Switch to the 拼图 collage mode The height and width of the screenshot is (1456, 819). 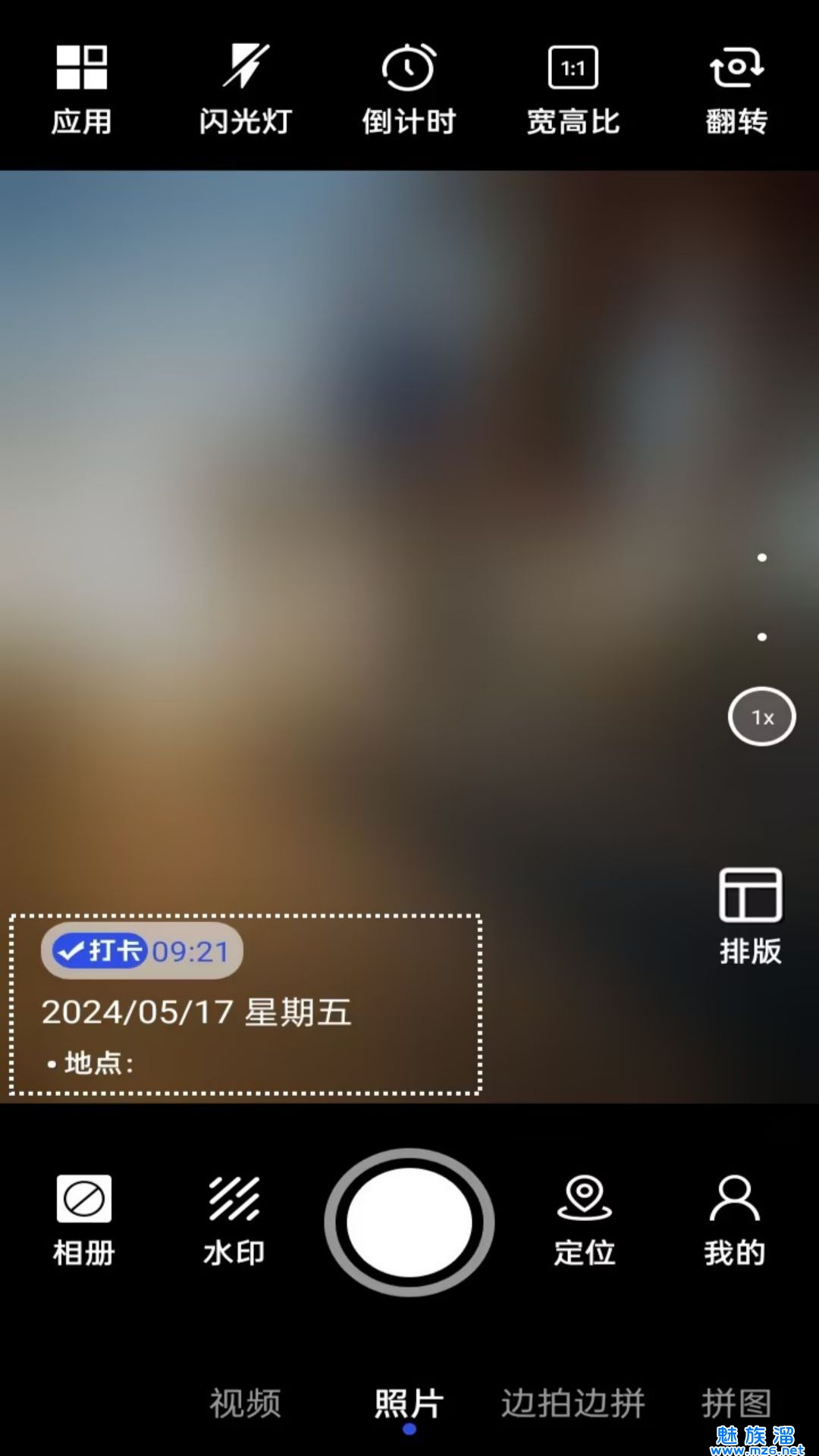coord(736,1403)
